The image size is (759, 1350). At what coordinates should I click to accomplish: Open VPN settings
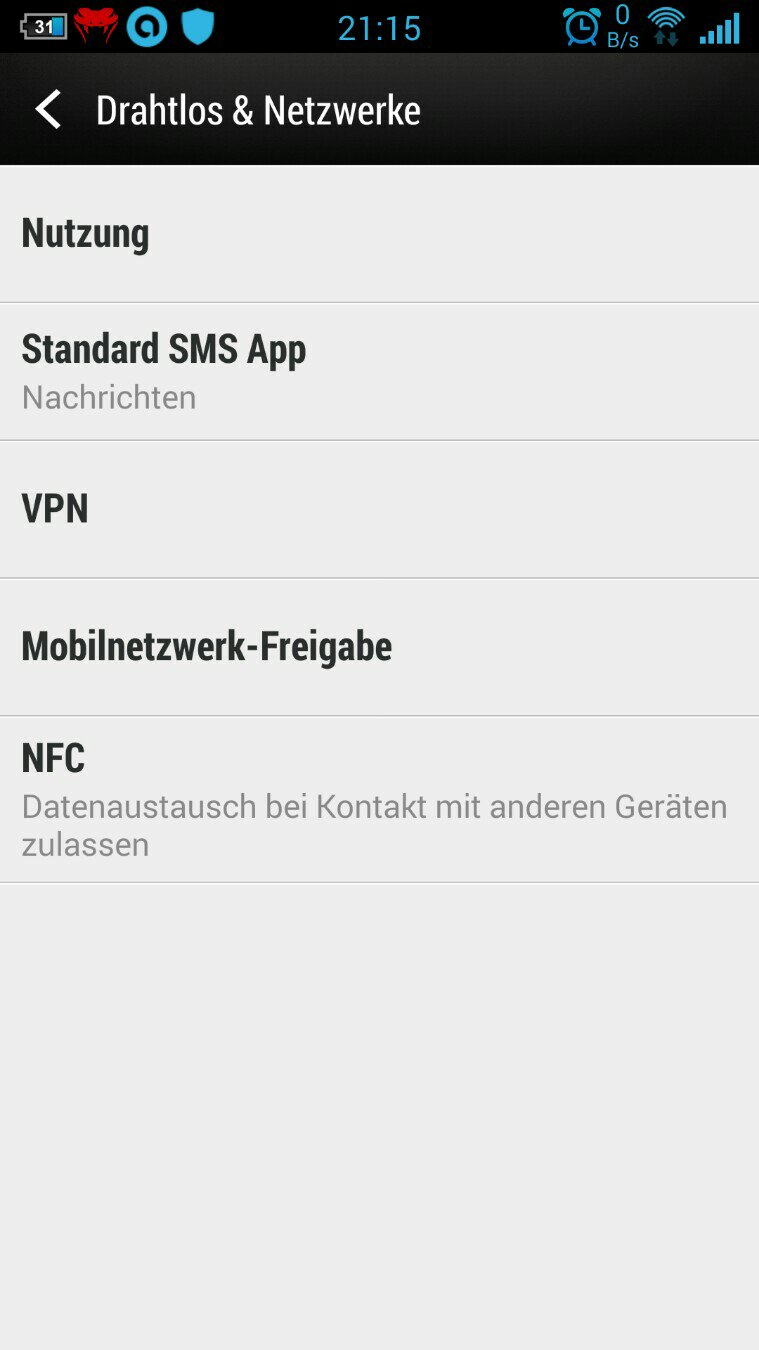(x=379, y=510)
